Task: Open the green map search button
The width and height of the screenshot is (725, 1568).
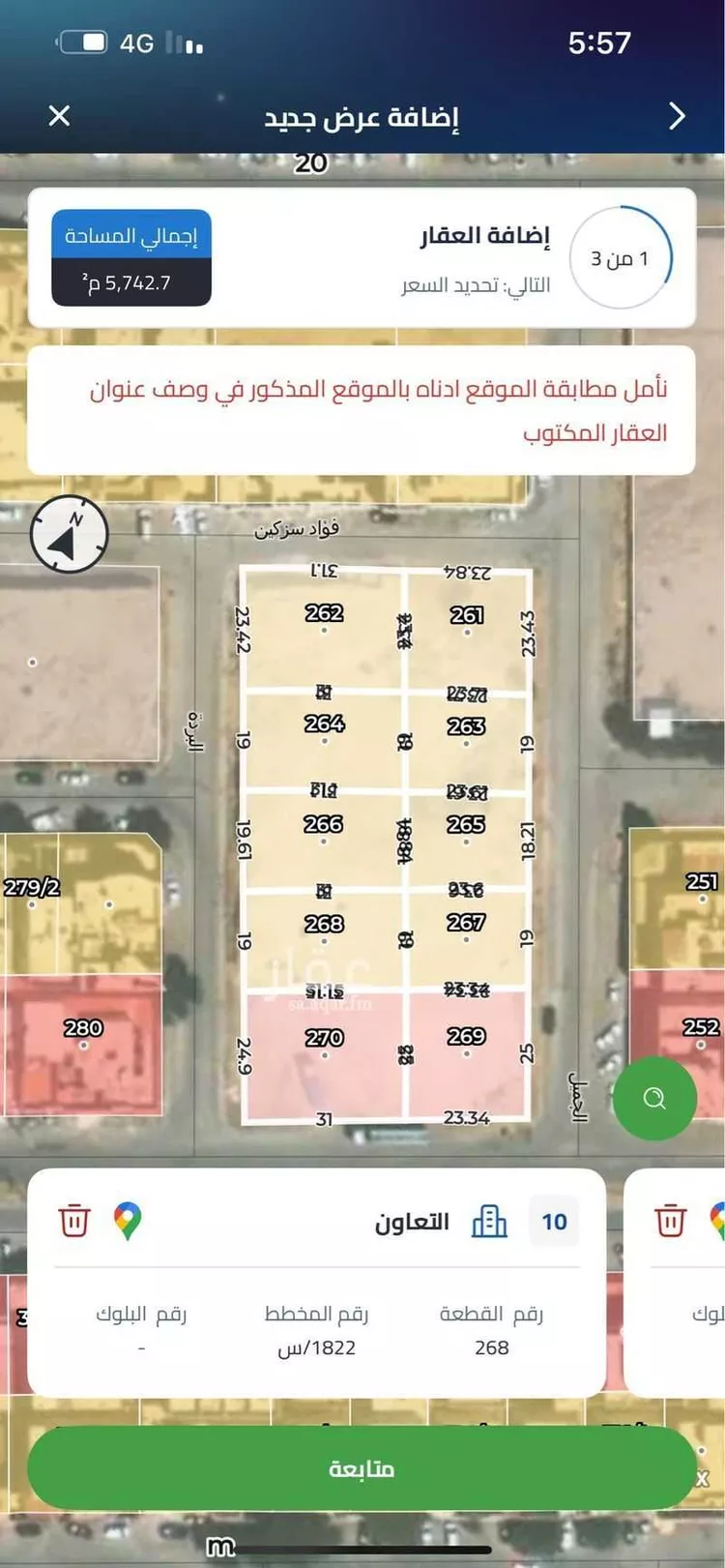Action: tap(654, 1098)
